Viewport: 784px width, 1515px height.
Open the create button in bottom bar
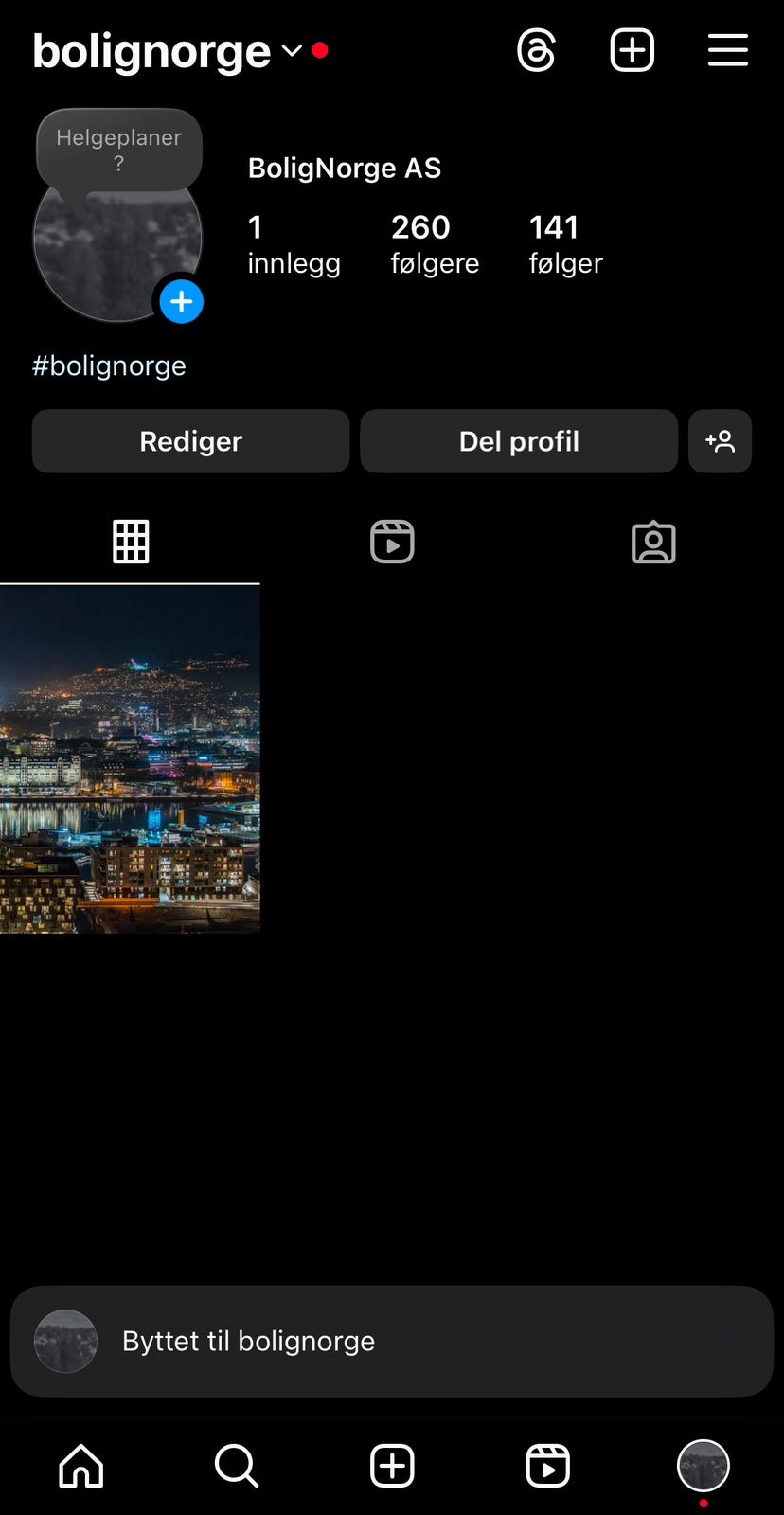coord(391,1466)
